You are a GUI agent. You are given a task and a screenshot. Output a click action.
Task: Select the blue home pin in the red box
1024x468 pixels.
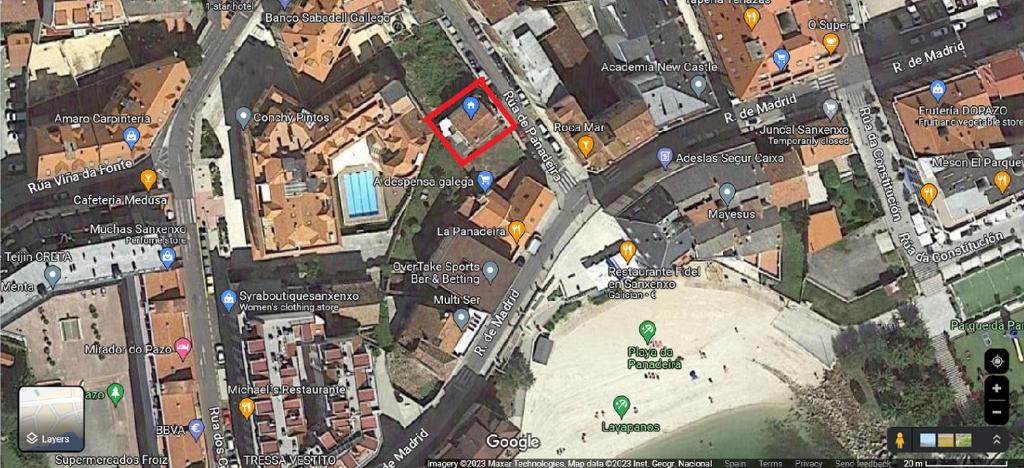tap(471, 108)
